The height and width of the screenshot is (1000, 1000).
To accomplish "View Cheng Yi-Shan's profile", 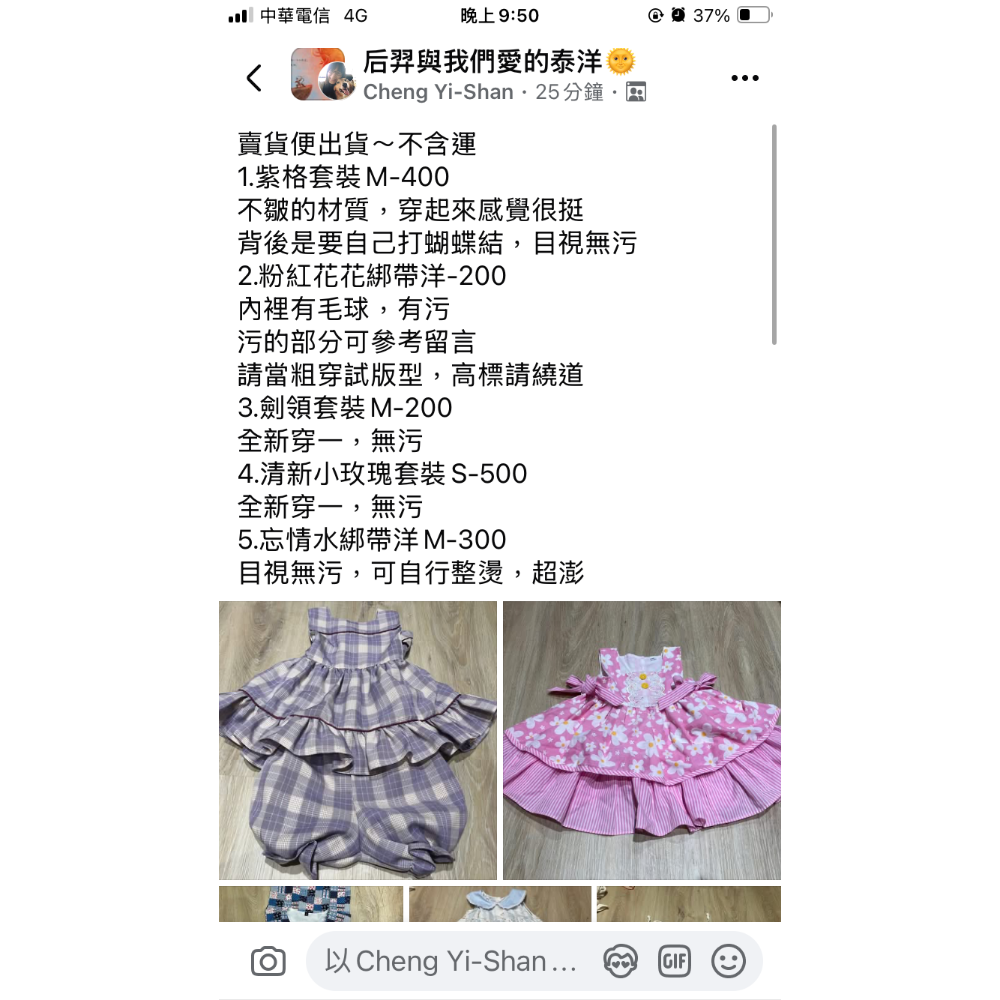I will (x=438, y=93).
